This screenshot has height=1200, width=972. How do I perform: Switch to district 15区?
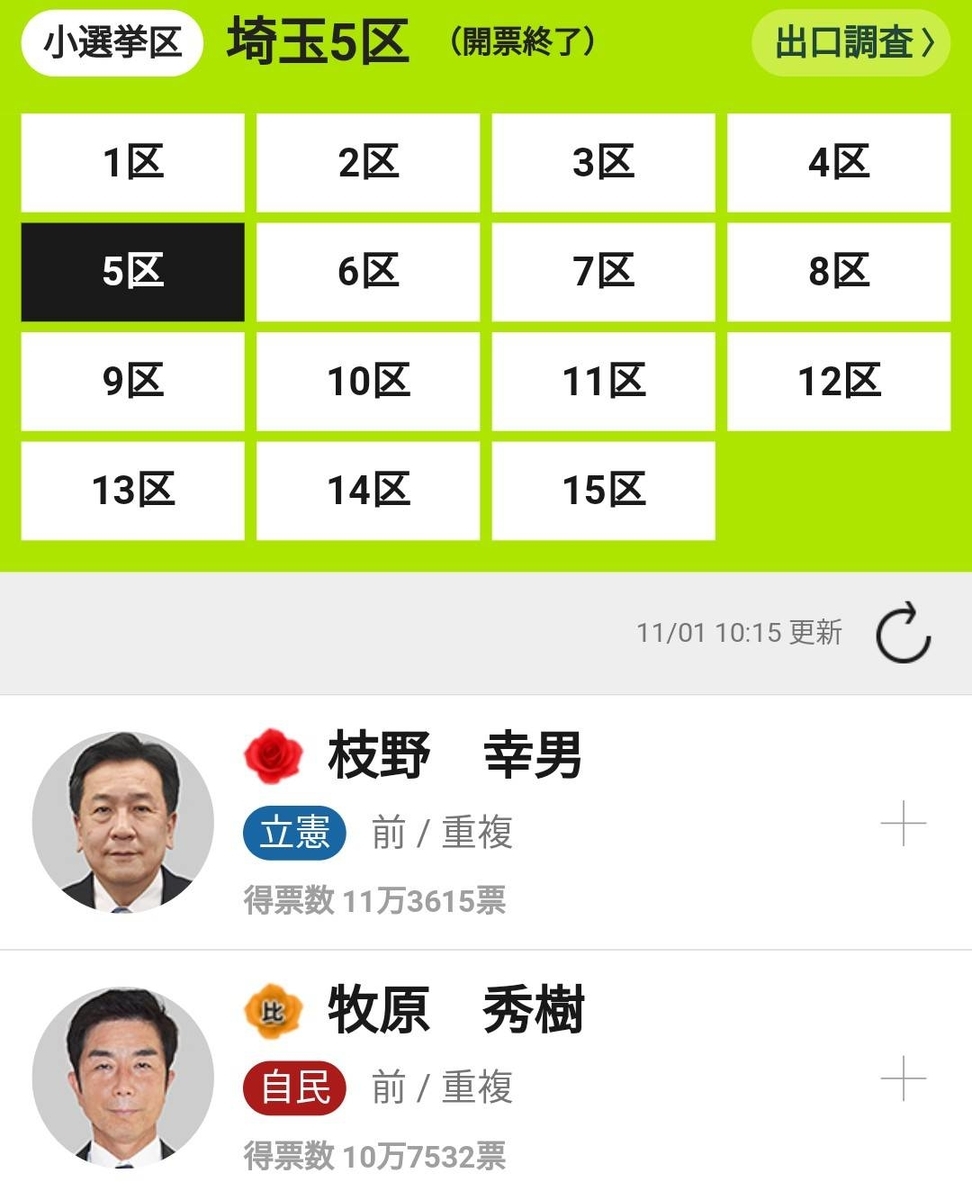click(603, 490)
